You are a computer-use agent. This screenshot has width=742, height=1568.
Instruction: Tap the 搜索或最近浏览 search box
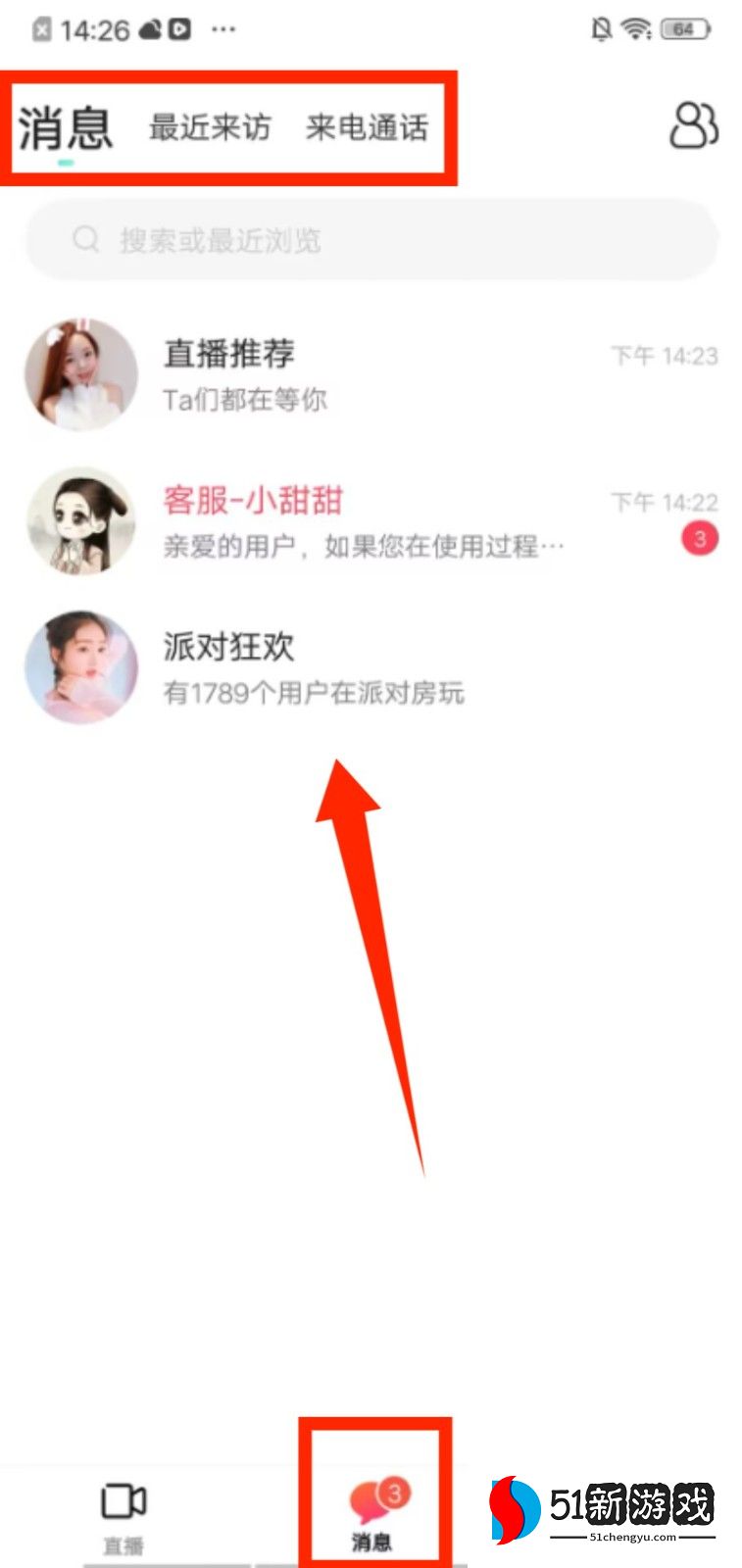(371, 240)
